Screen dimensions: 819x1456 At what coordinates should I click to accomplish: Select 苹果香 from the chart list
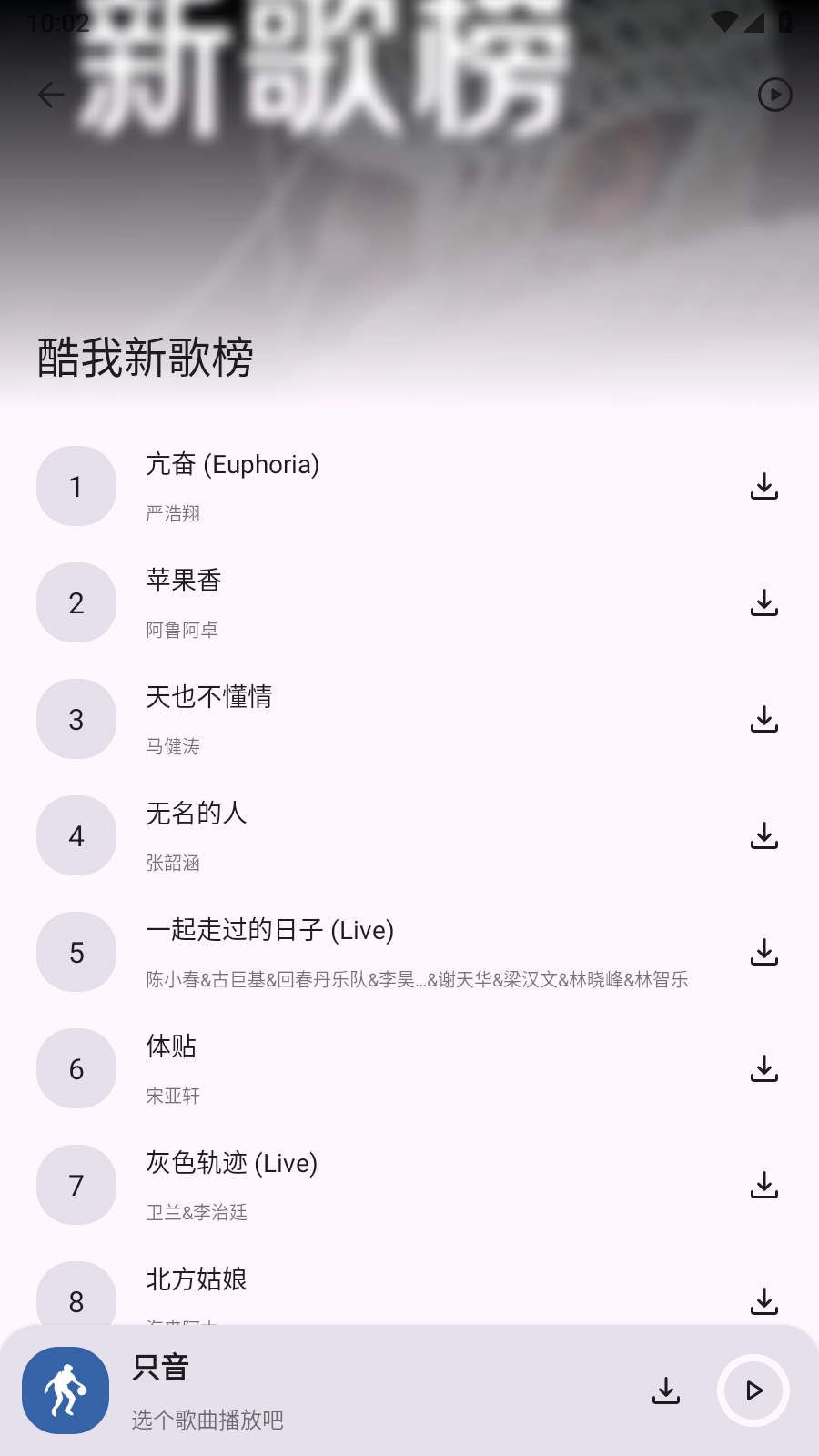click(x=364, y=602)
